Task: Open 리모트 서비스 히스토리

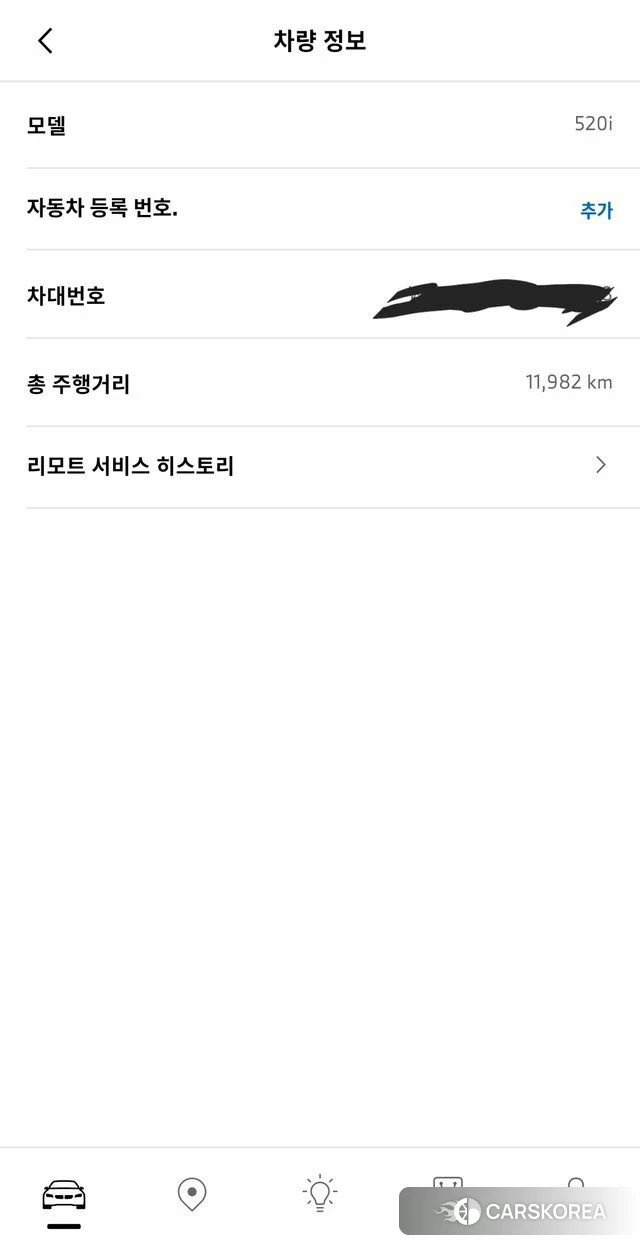Action: pos(320,466)
